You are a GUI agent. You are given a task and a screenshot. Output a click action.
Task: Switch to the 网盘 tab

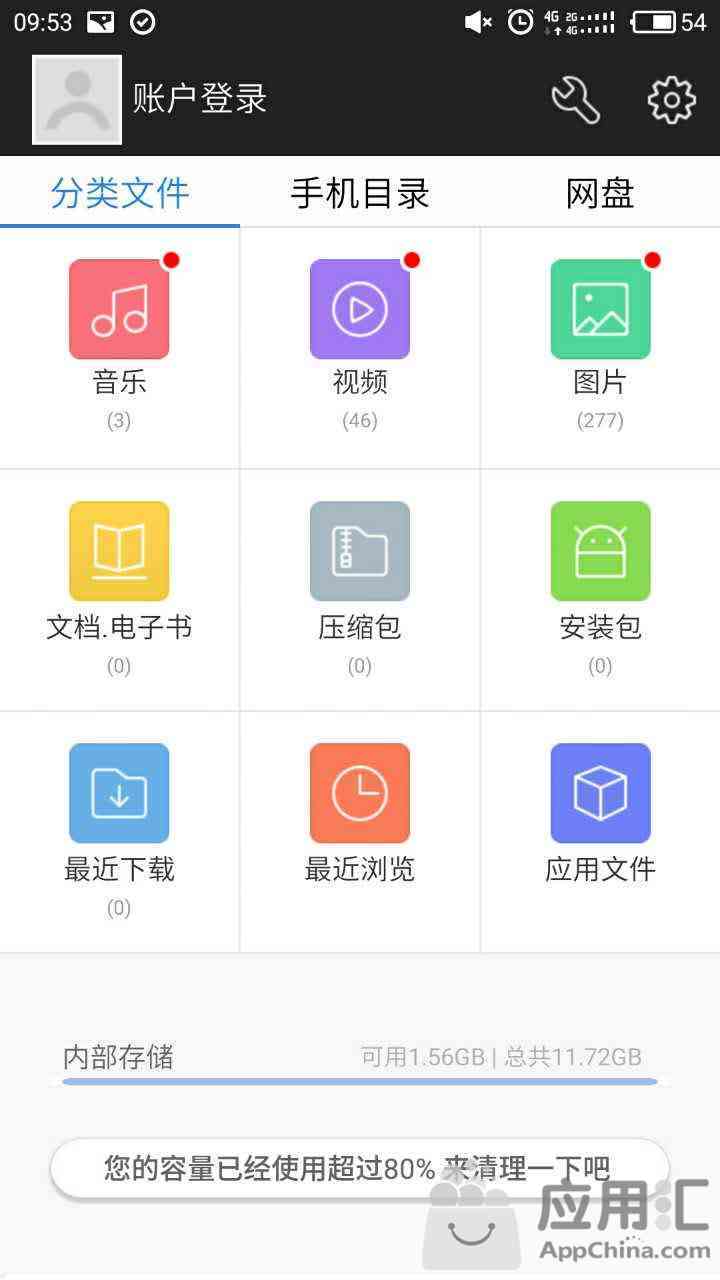click(600, 192)
